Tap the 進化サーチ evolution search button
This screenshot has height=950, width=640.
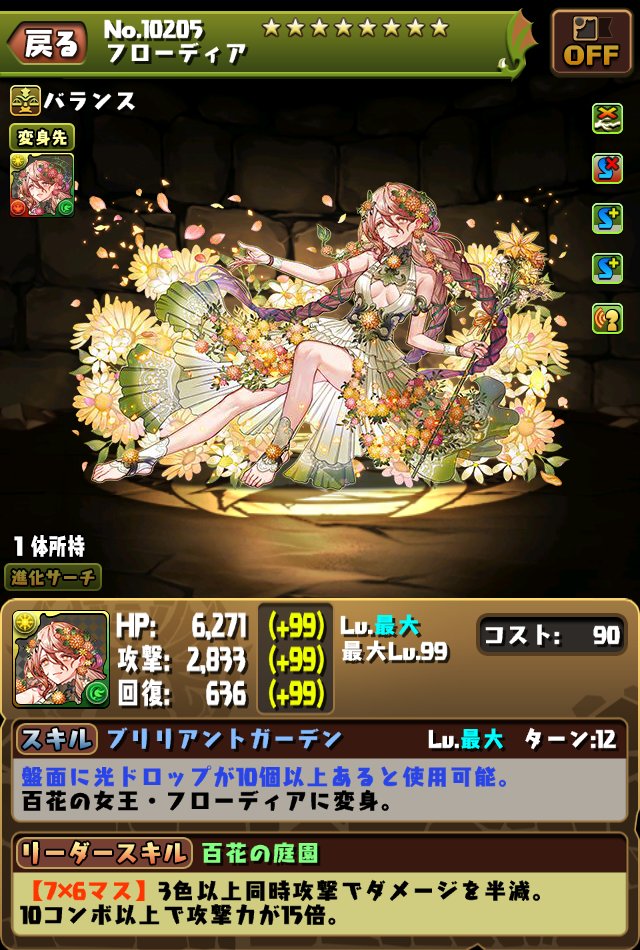(x=55, y=576)
